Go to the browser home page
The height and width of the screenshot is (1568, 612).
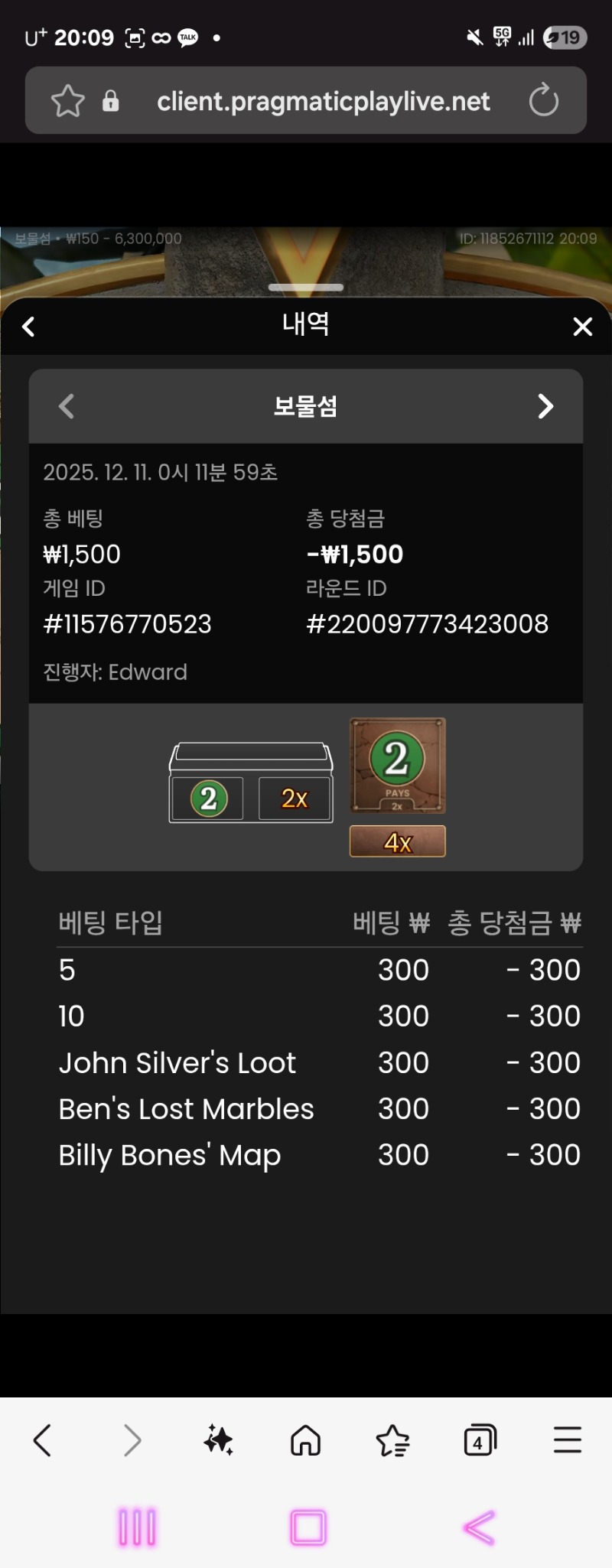(305, 1440)
